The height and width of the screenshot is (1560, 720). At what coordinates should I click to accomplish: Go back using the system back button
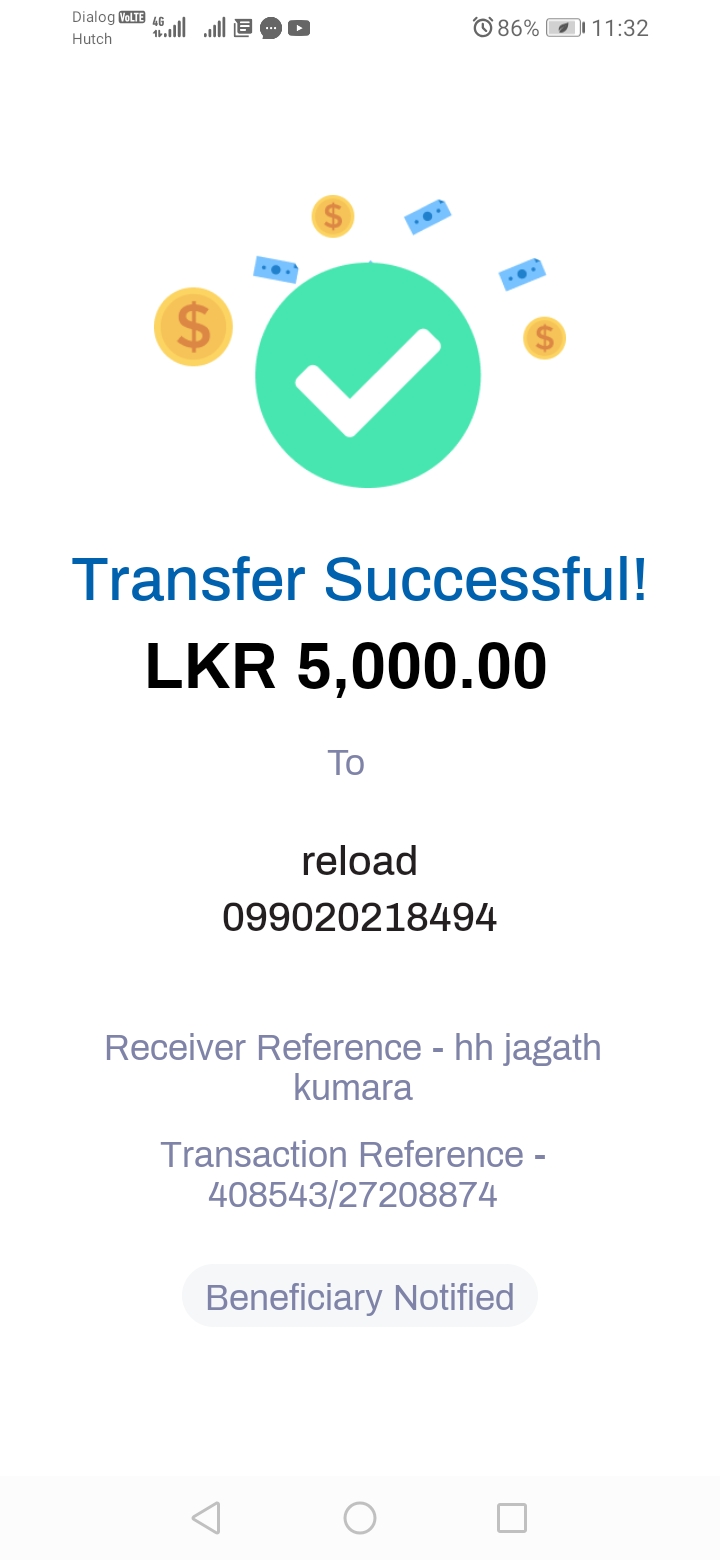[x=206, y=1518]
